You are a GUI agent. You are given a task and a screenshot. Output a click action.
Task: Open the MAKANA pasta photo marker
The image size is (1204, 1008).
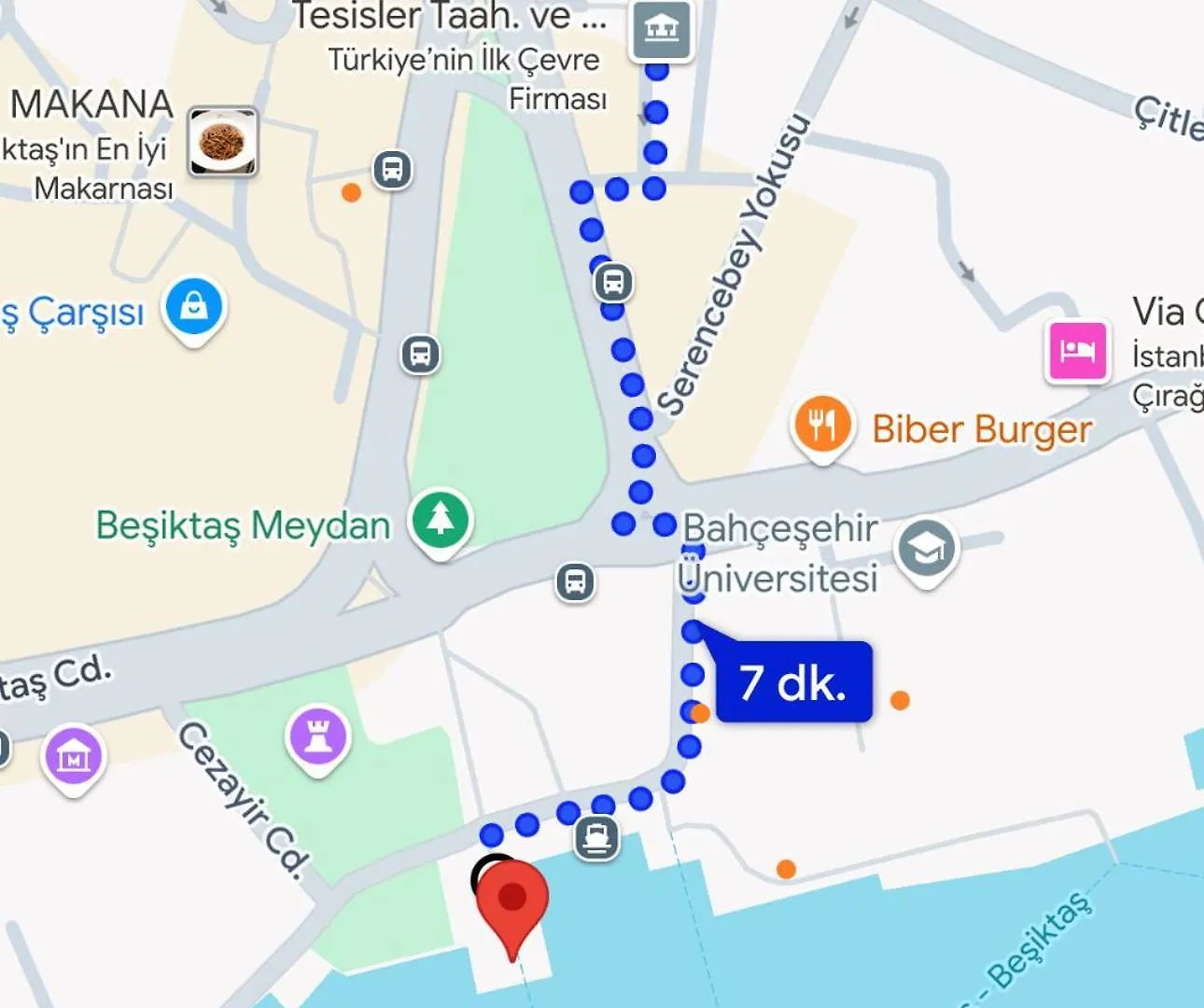(222, 142)
